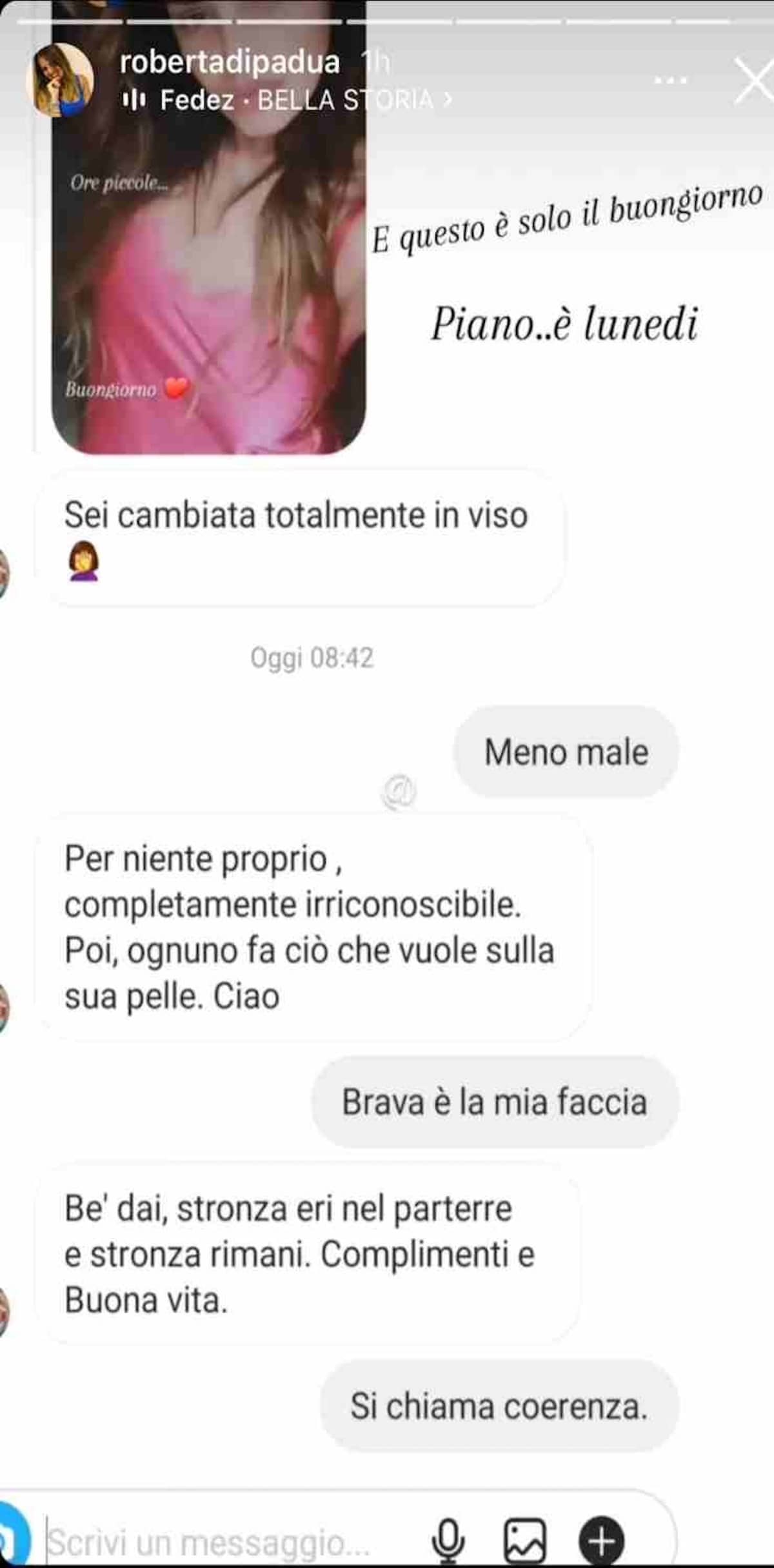774x1568 pixels.
Task: Close the story viewer
Action: pyautogui.click(x=755, y=81)
